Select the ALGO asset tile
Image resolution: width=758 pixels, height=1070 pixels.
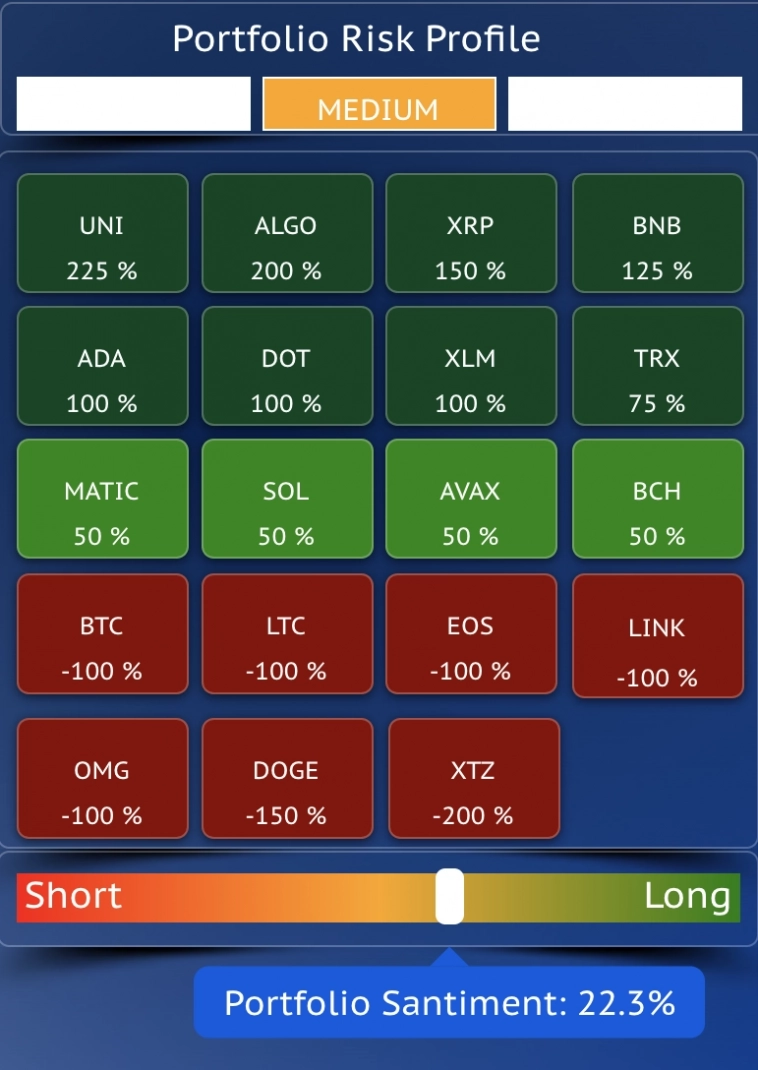[x=286, y=233]
